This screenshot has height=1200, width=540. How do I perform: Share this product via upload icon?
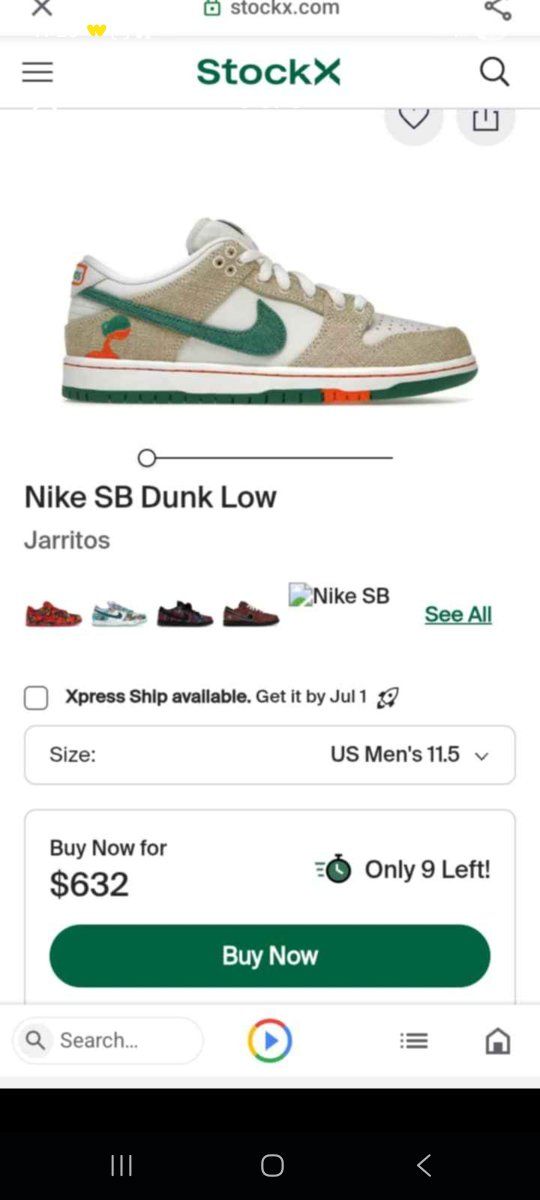click(x=485, y=118)
